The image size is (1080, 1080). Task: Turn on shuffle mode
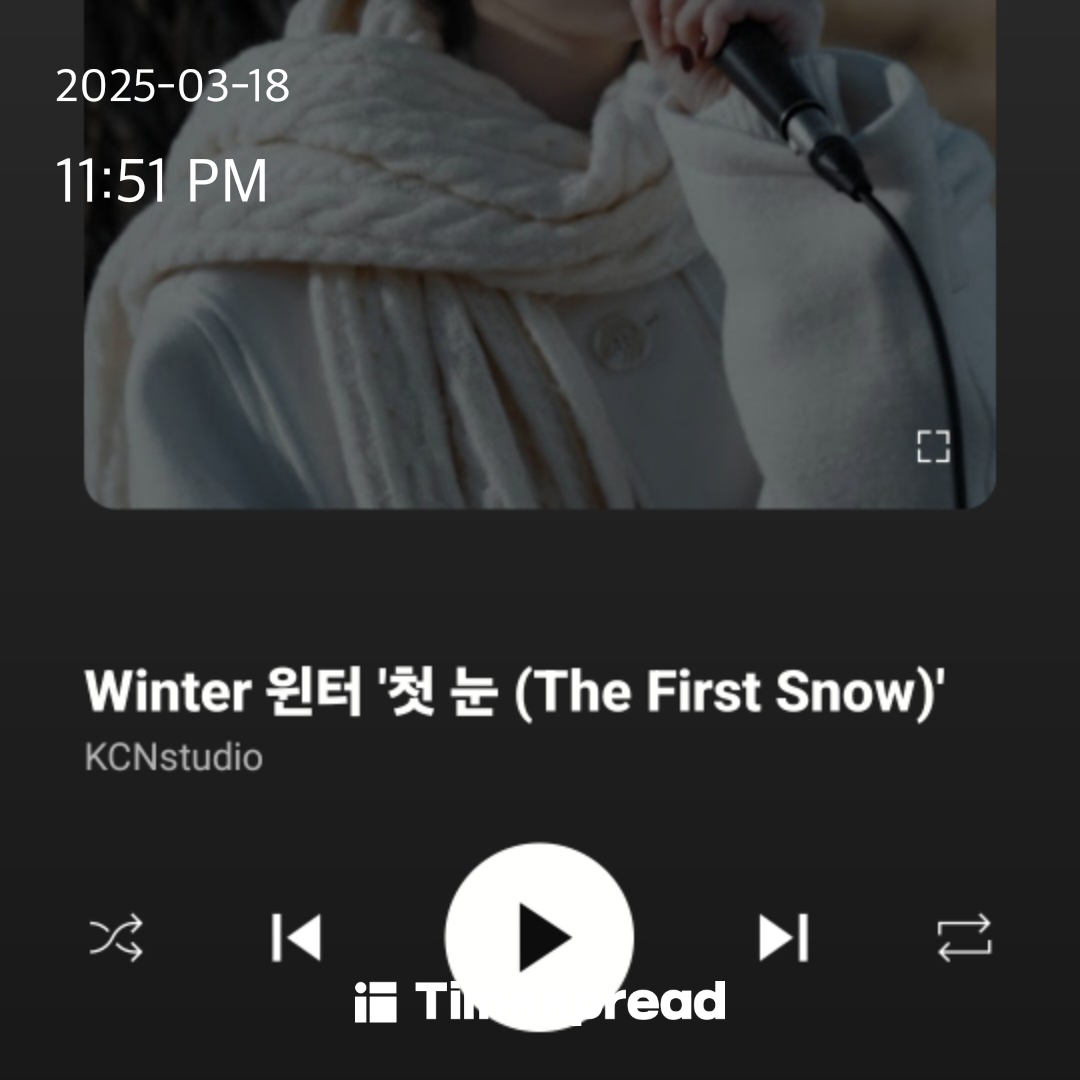click(117, 938)
